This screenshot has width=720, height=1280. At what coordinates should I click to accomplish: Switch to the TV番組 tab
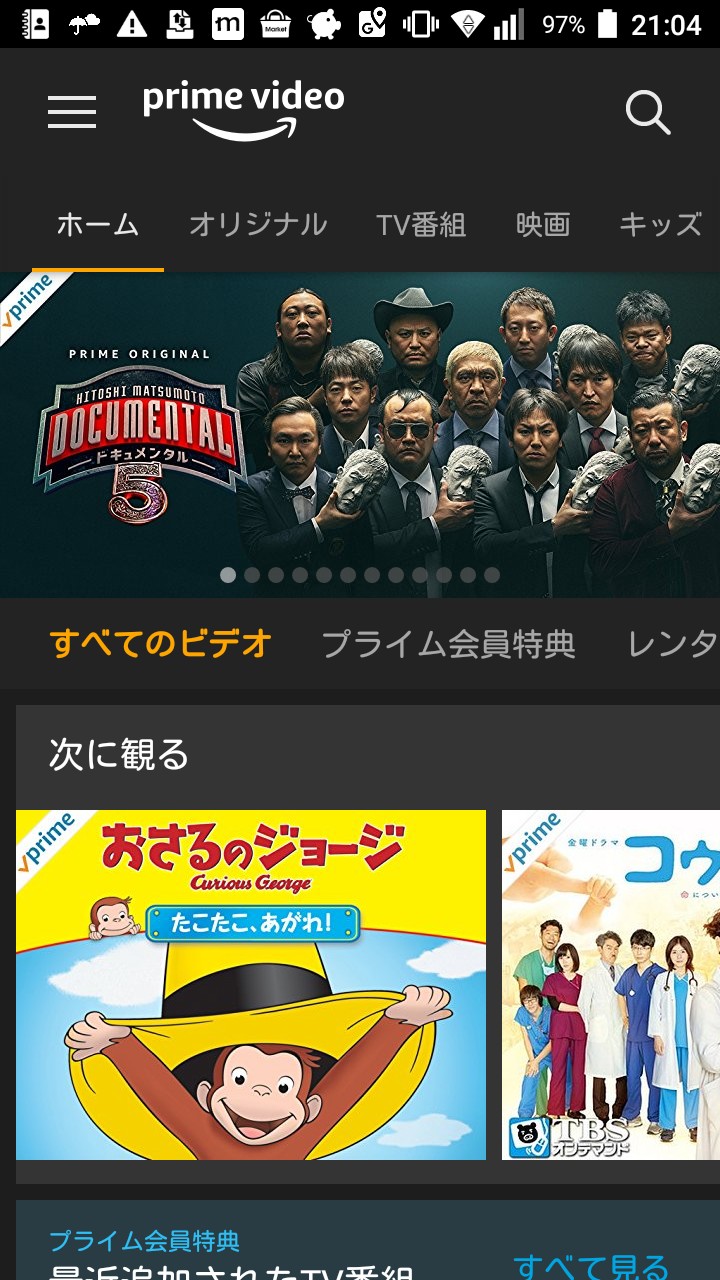pos(421,224)
